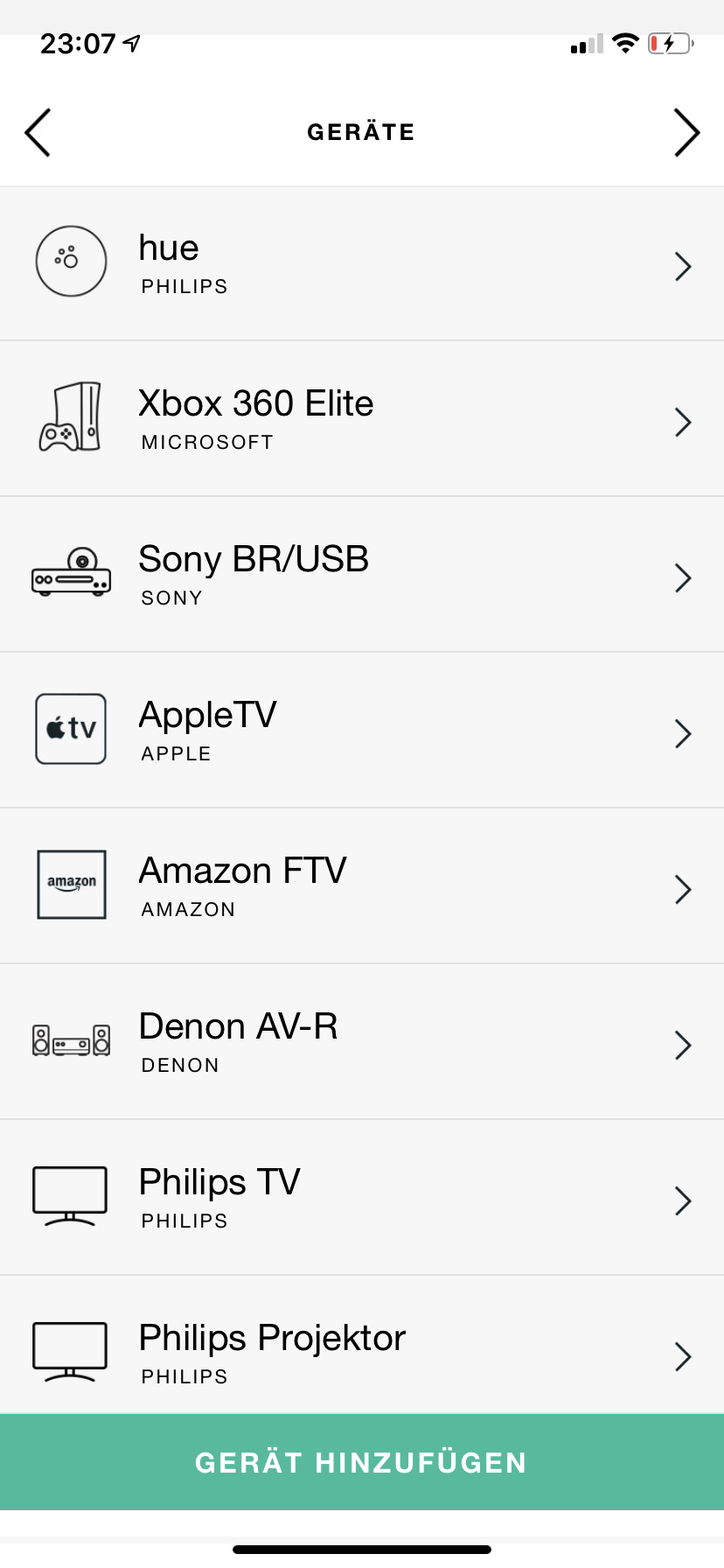Tap Gerät hinzufügen to add a device
724x1568 pixels.
(362, 1462)
